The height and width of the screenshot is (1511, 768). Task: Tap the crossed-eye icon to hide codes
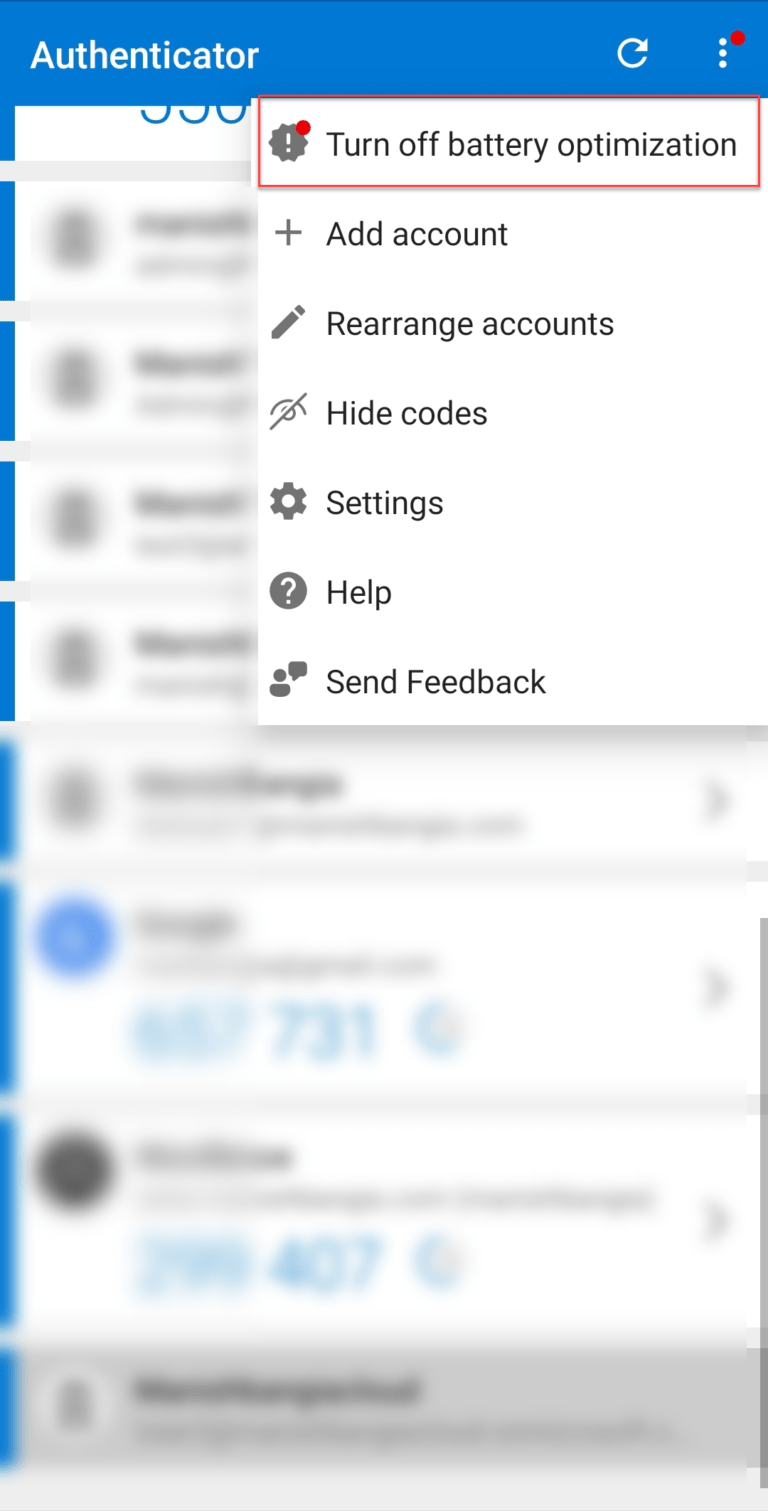[288, 412]
